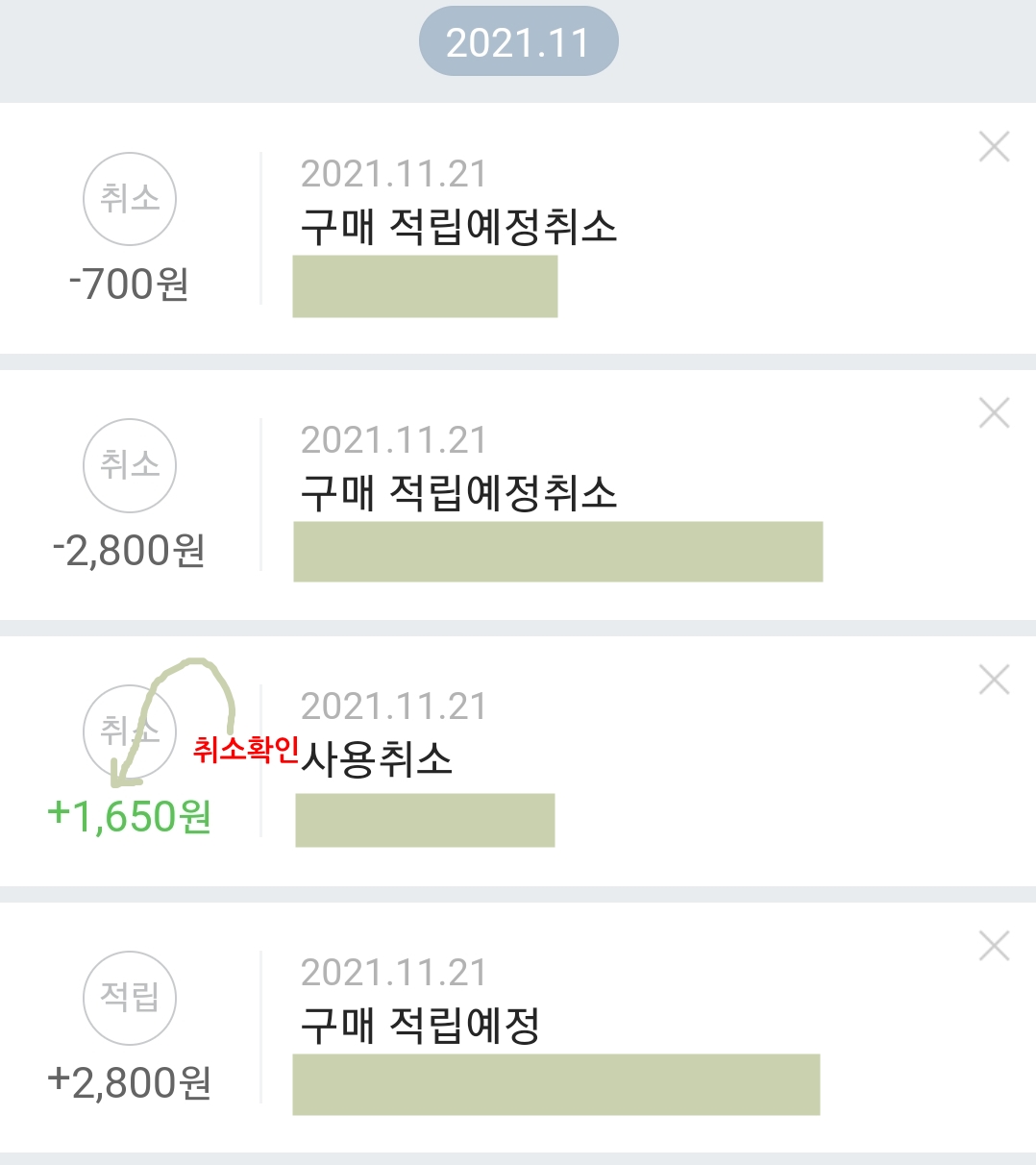Screen dimensions: 1036x1165
Task: Delete the +2,800원 구매 적립예정 entry
Action: pyautogui.click(x=994, y=946)
